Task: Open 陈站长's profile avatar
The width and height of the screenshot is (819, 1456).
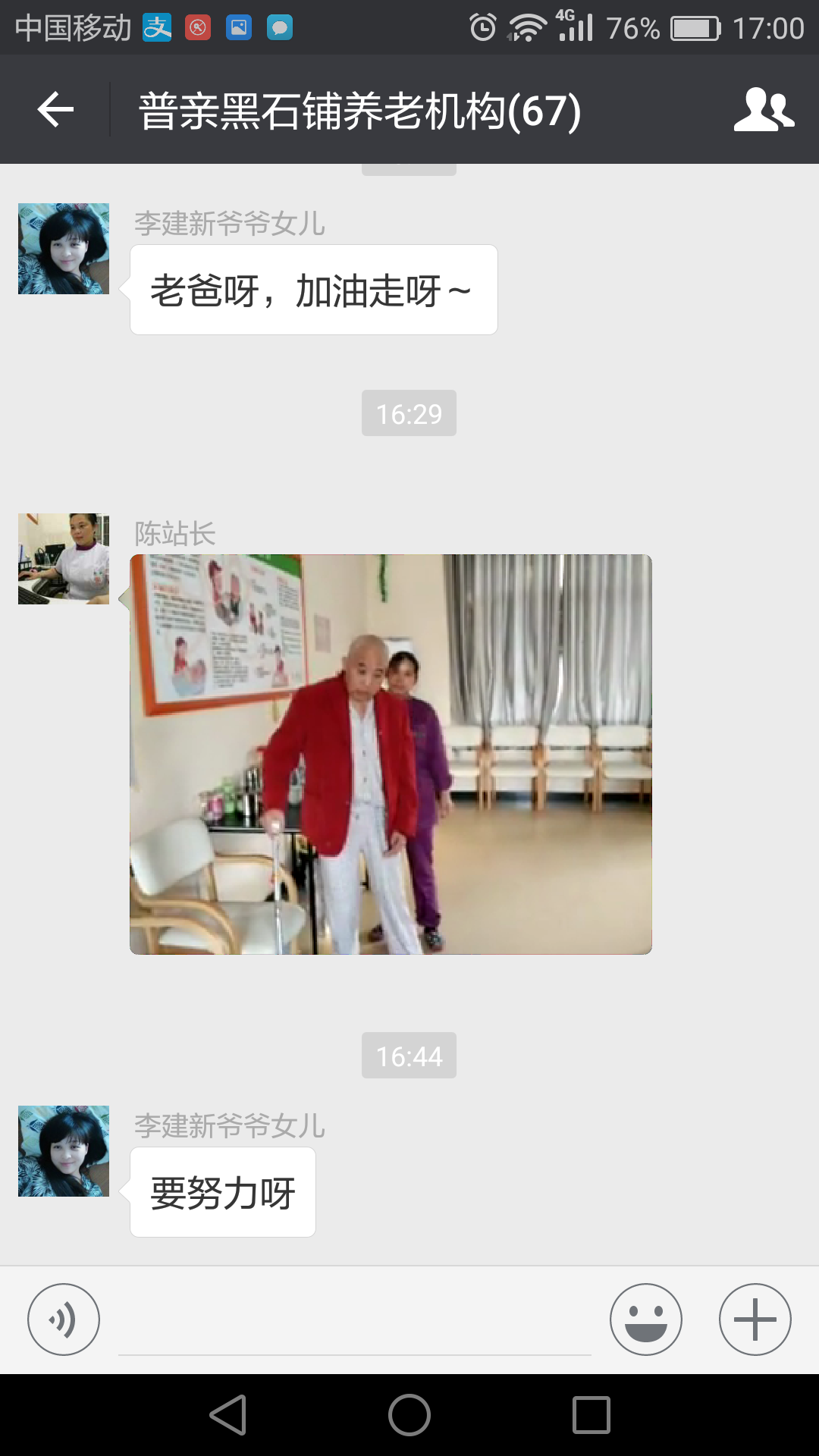Action: pos(64,559)
